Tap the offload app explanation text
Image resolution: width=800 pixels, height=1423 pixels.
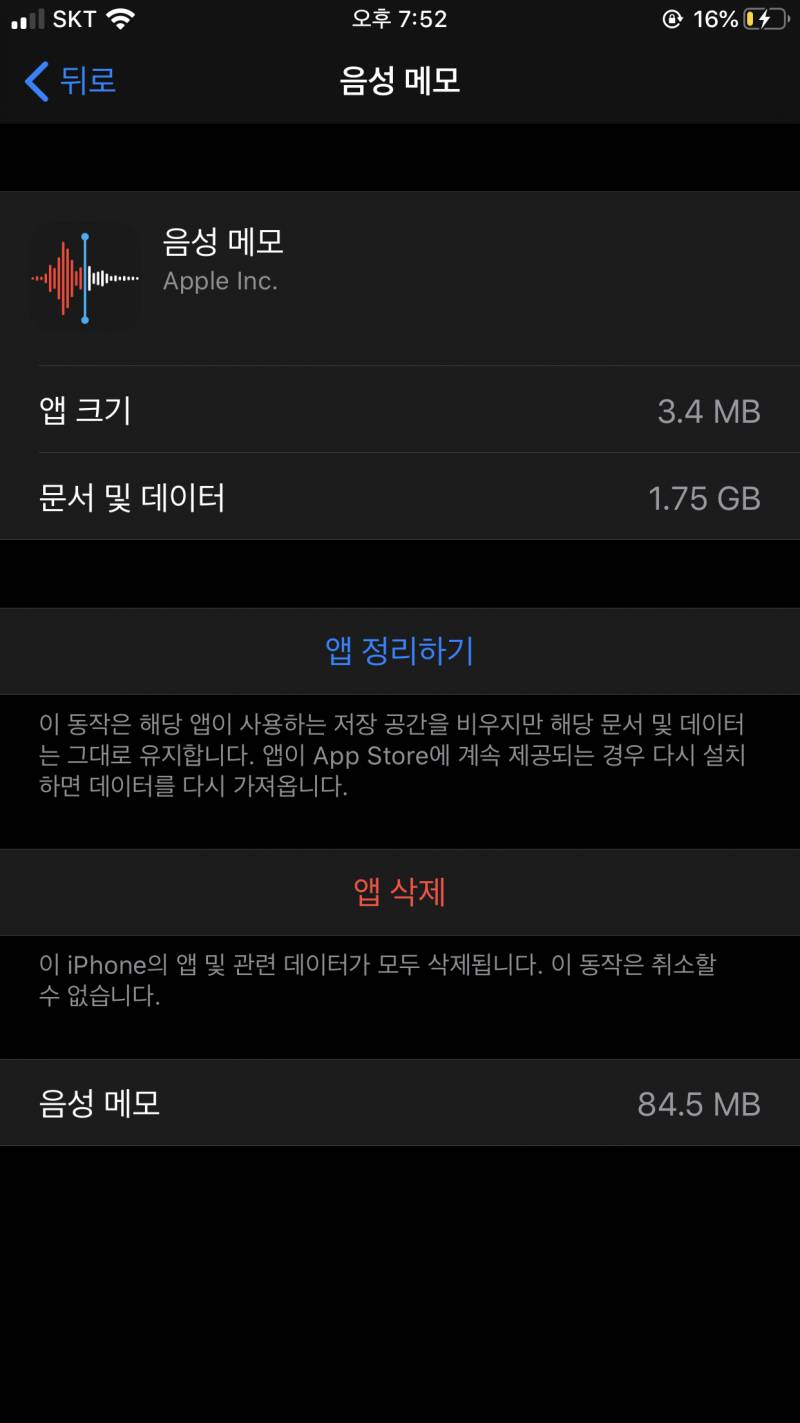click(400, 755)
